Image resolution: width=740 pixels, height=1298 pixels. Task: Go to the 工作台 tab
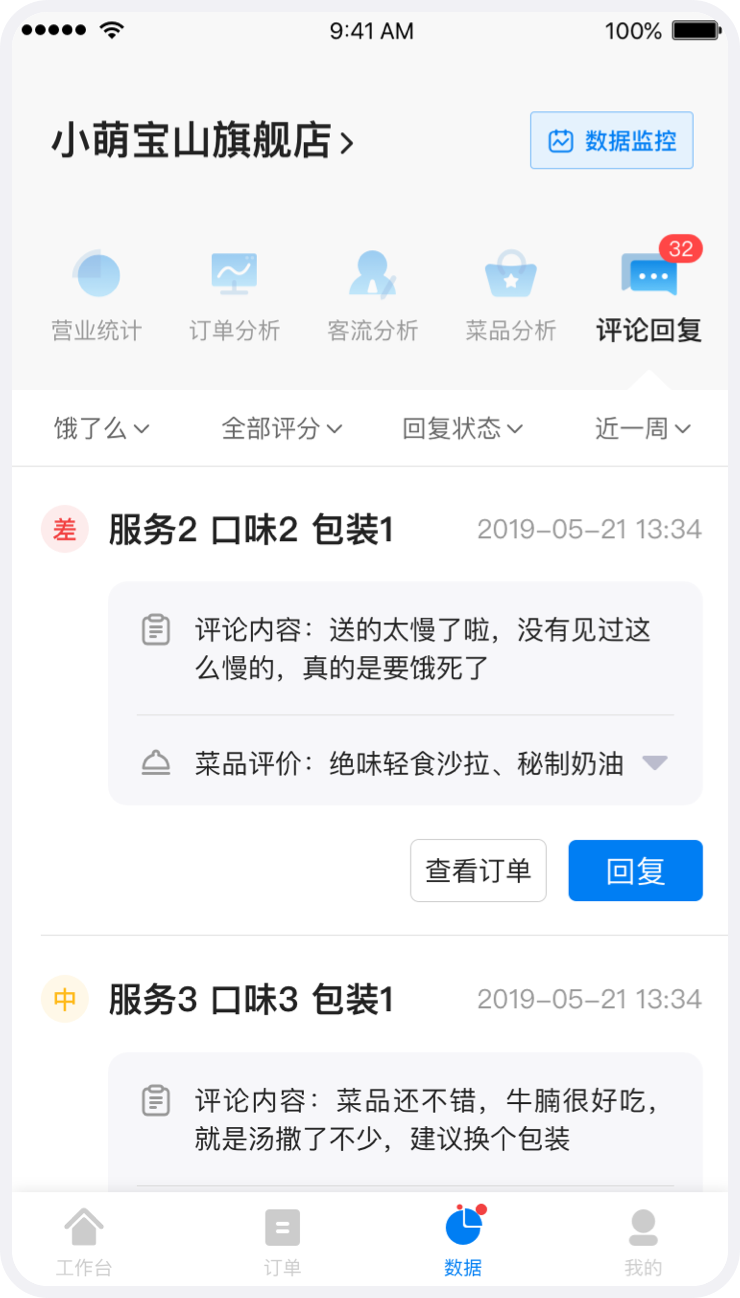[x=84, y=1242]
